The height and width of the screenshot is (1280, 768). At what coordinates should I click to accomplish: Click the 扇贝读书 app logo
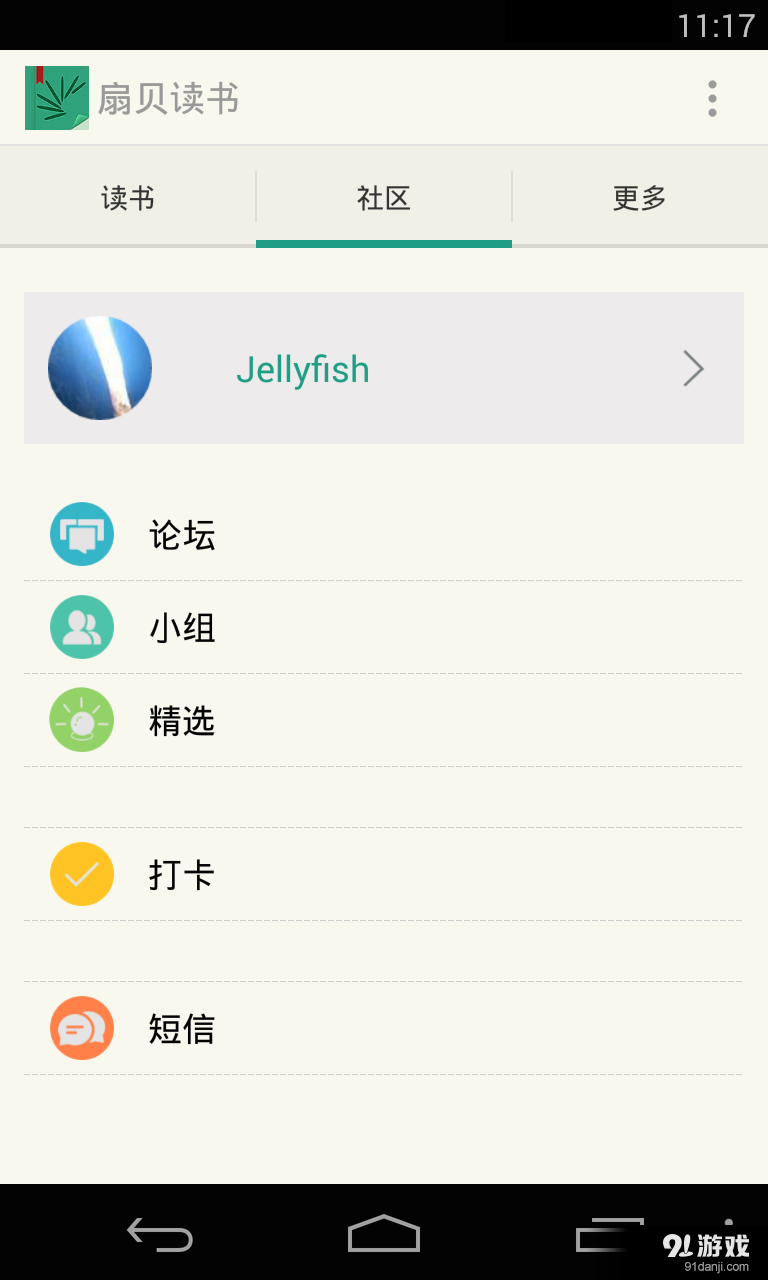[x=56, y=97]
